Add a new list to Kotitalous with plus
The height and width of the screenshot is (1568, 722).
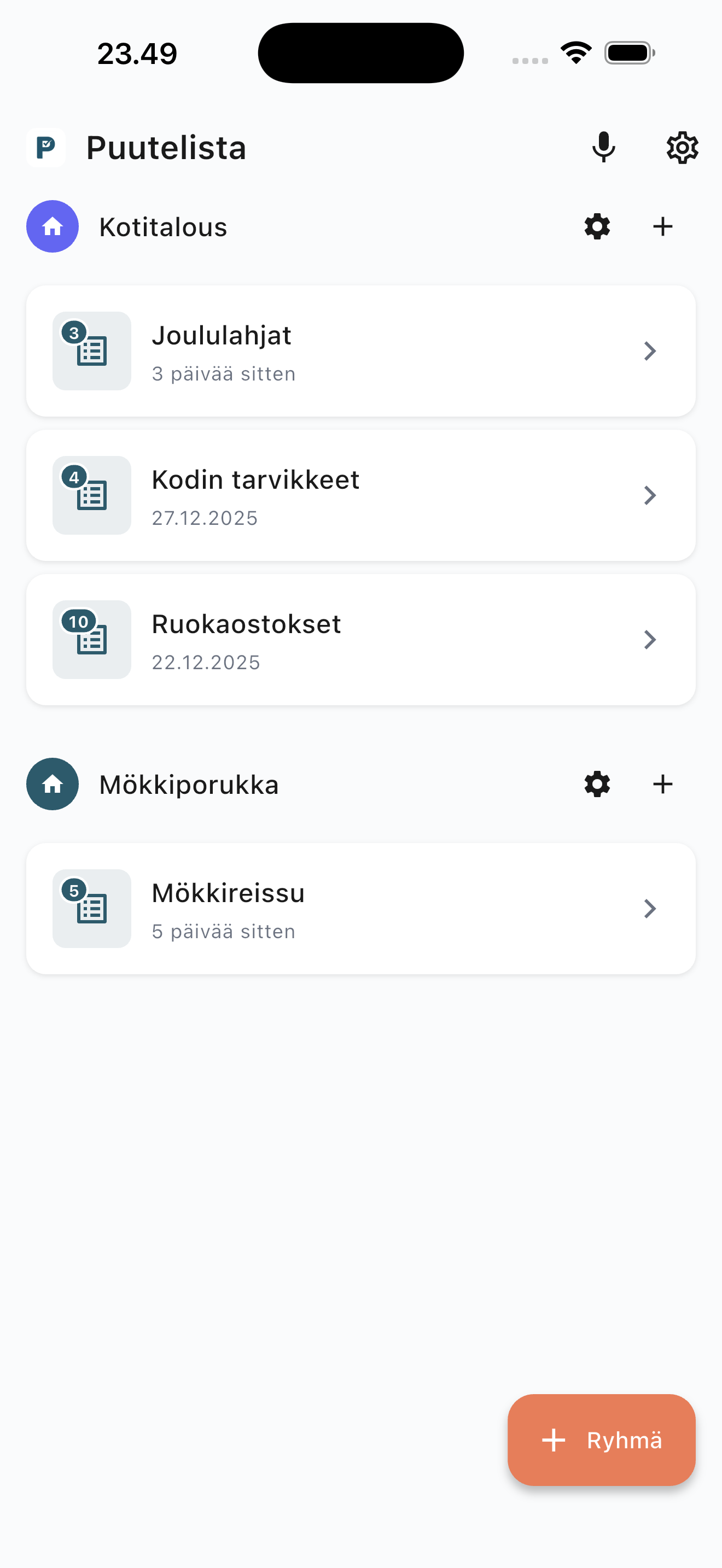[x=663, y=226]
